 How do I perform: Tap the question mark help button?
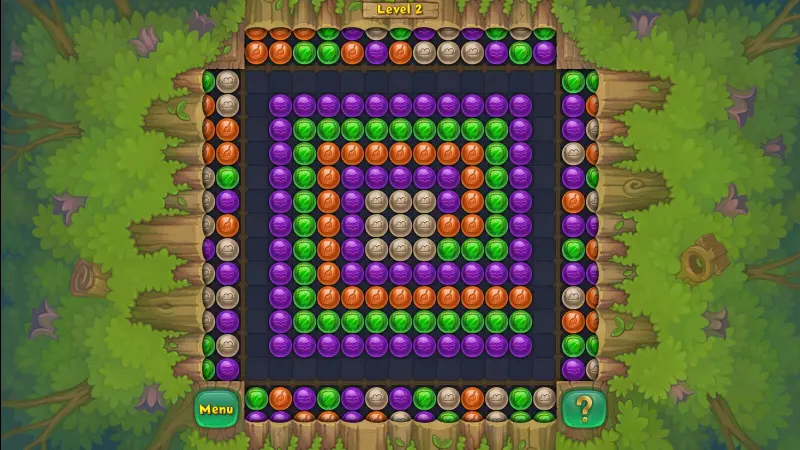583,408
